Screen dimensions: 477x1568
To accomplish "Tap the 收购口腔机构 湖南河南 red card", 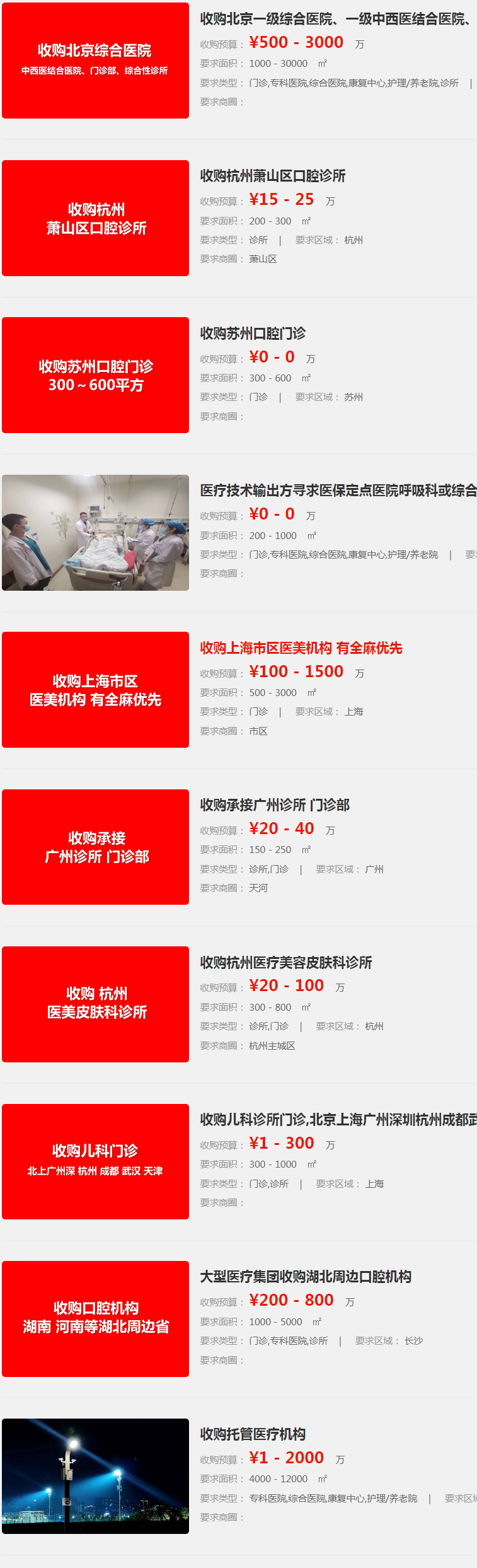I will (x=95, y=1319).
